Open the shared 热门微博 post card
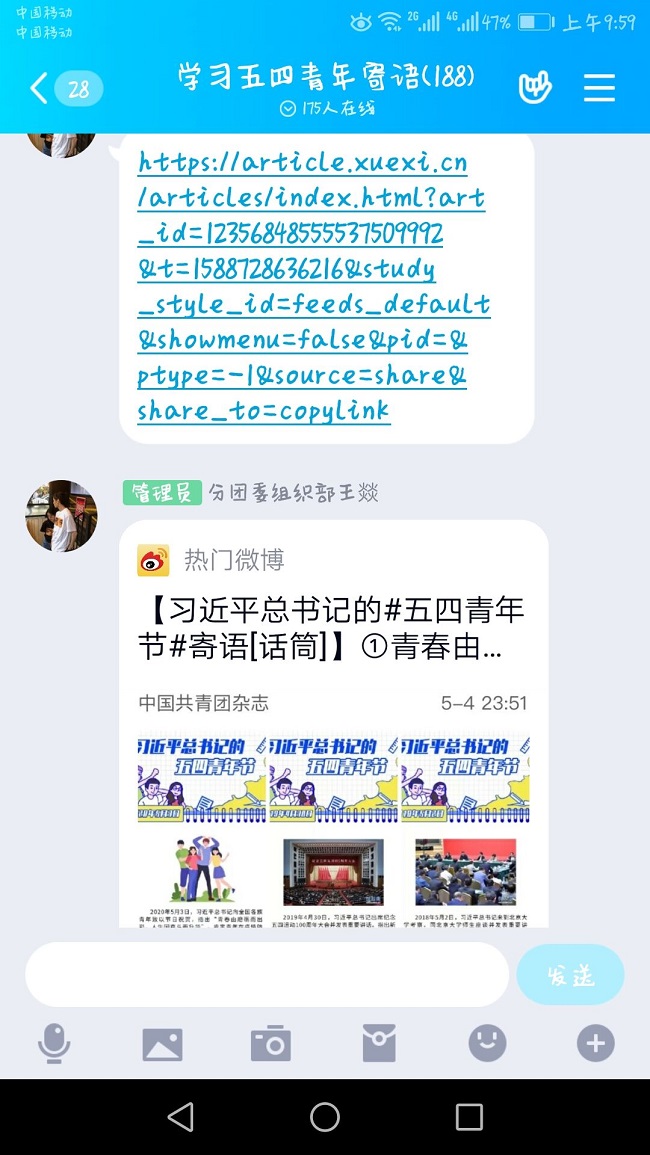The image size is (650, 1155). pos(334,722)
